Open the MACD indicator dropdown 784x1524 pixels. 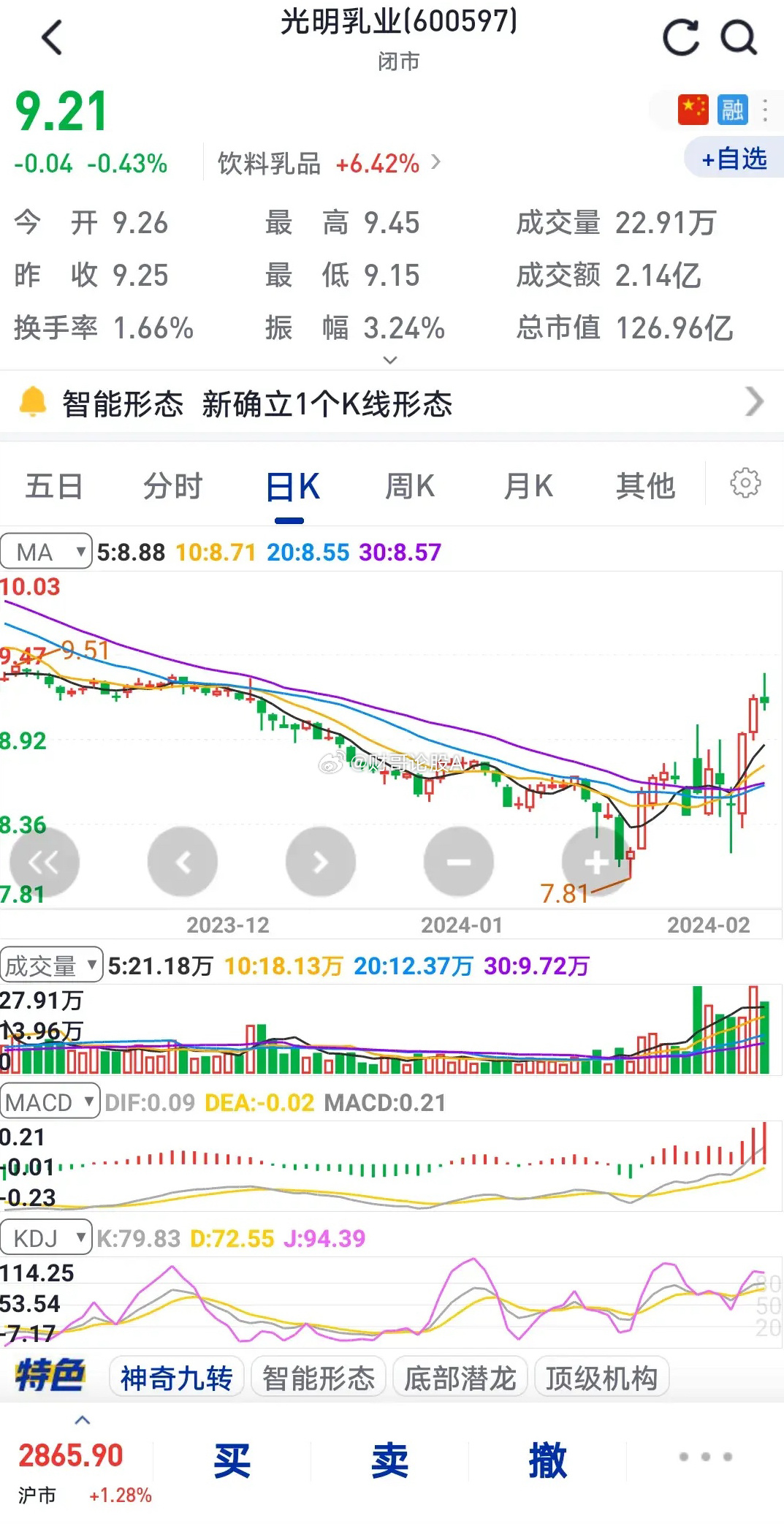point(50,1101)
